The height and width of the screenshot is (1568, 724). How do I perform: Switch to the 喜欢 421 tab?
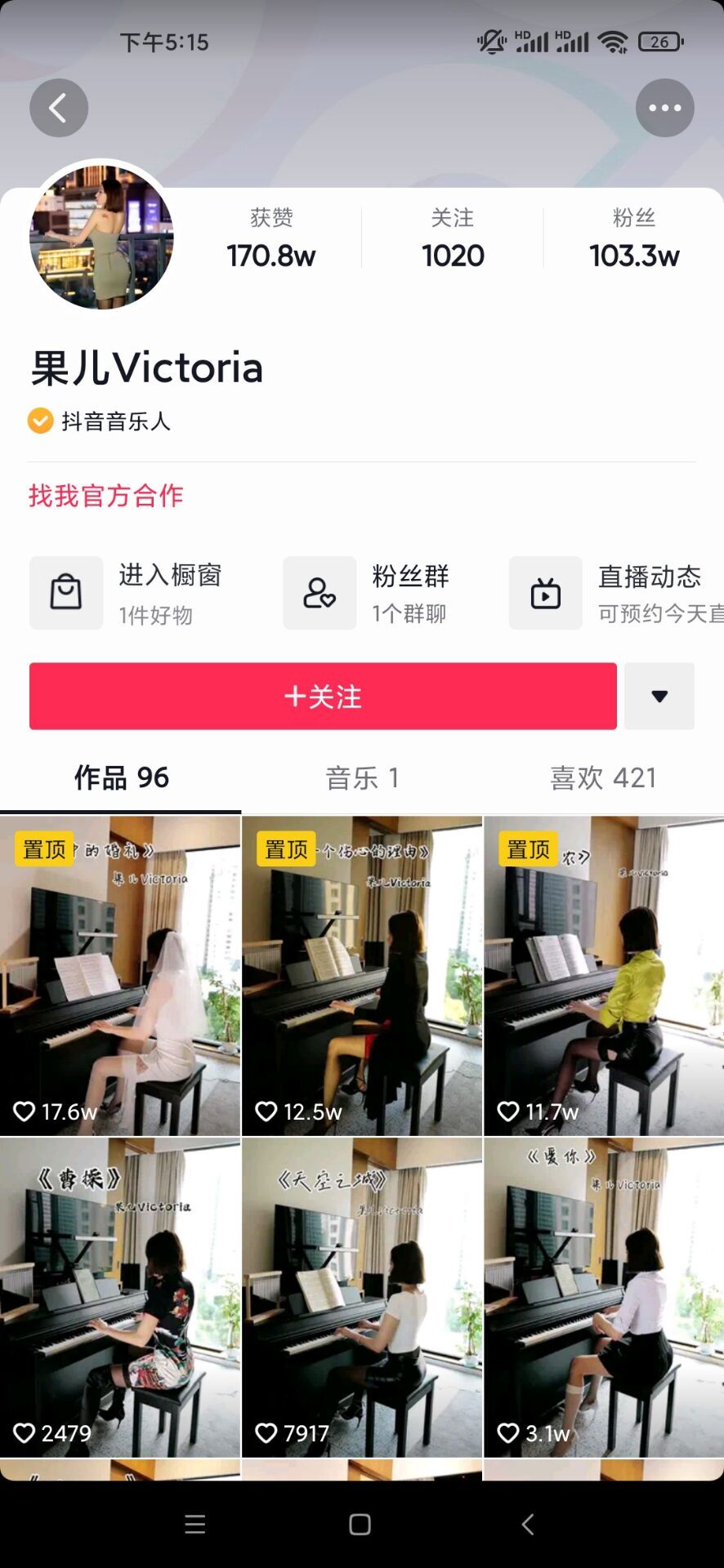point(603,778)
